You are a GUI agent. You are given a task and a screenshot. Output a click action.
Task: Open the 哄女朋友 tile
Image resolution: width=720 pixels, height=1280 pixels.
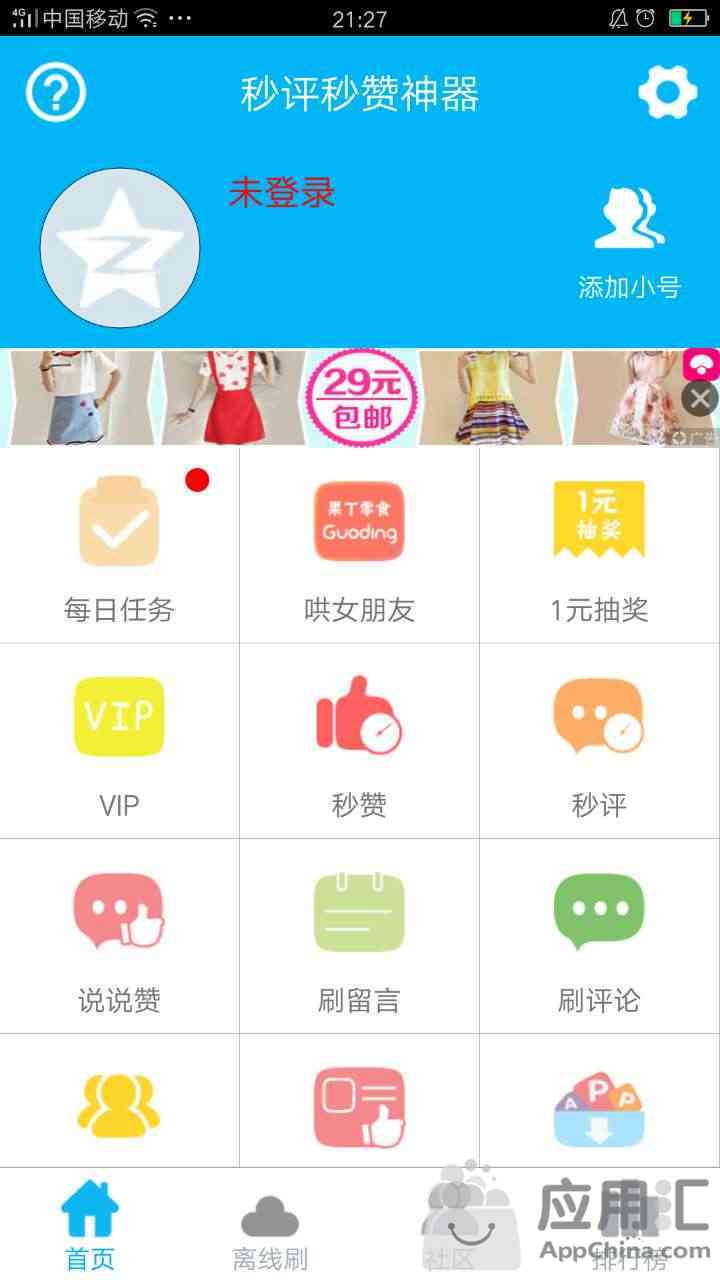[359, 546]
